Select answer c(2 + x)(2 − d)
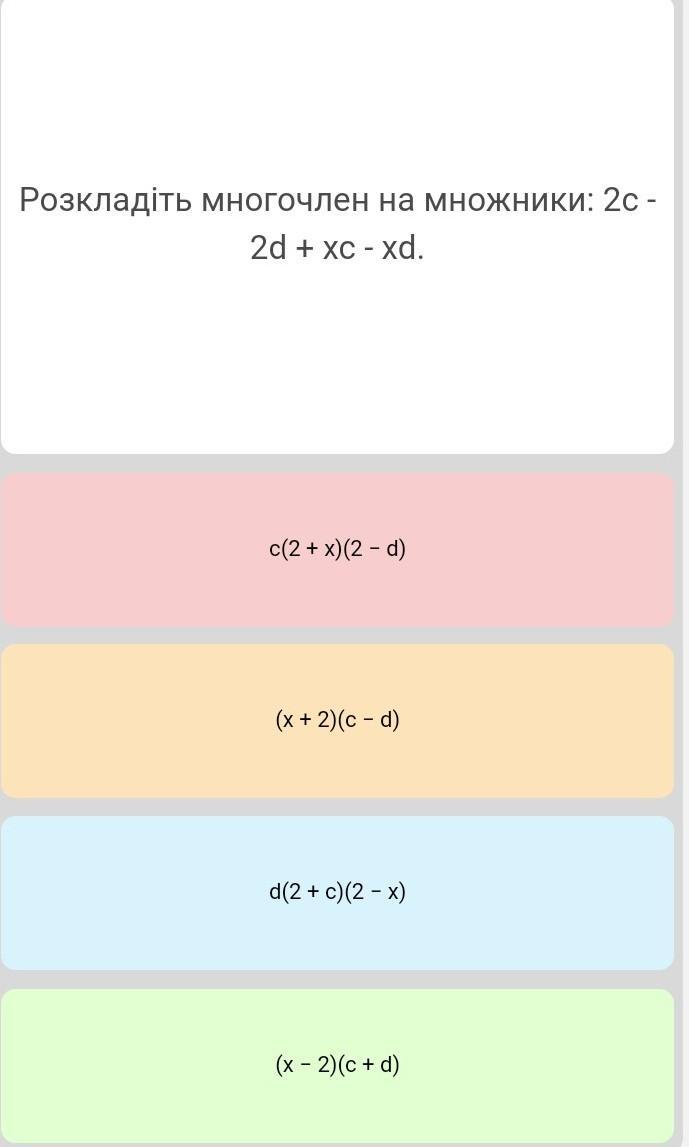This screenshot has width=689, height=1147. click(337, 549)
